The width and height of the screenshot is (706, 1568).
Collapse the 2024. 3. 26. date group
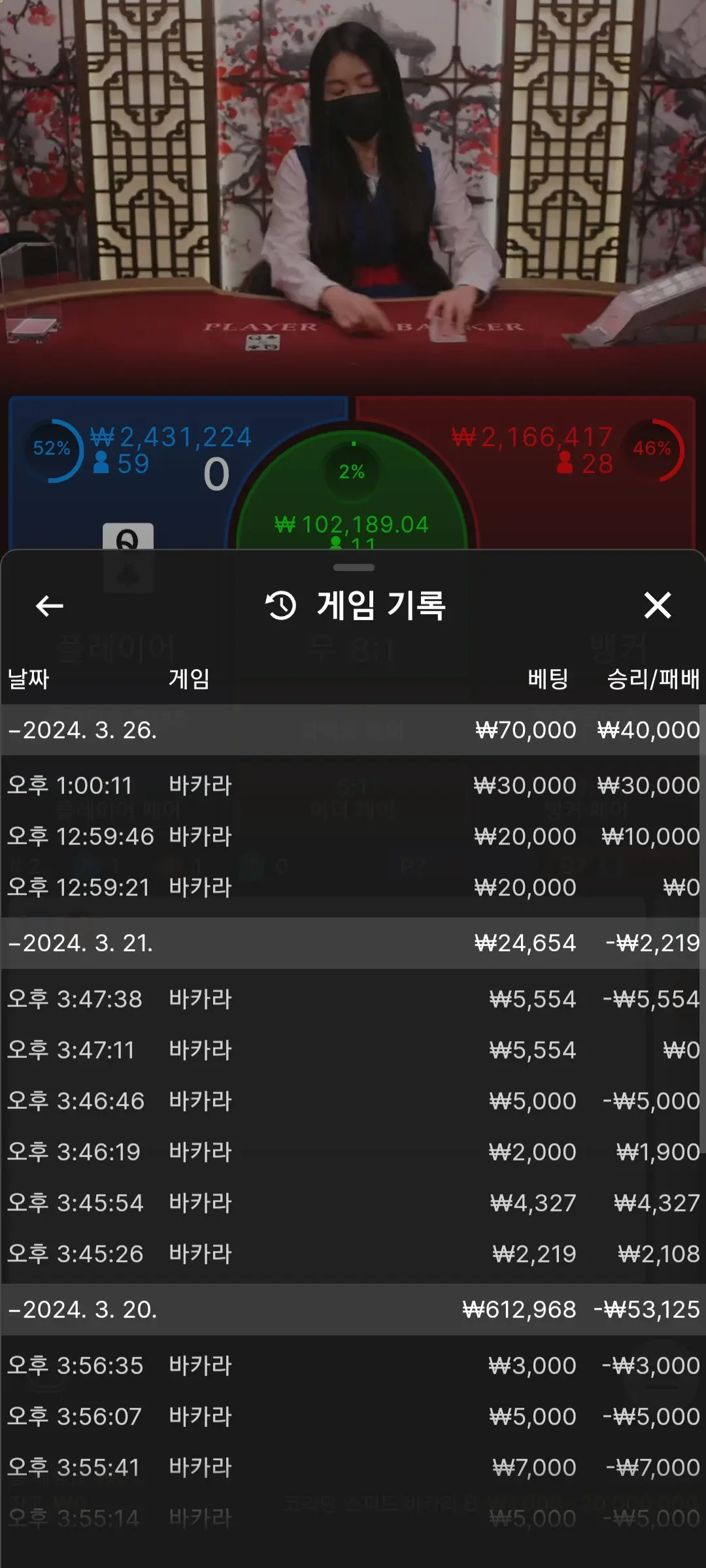click(353, 730)
